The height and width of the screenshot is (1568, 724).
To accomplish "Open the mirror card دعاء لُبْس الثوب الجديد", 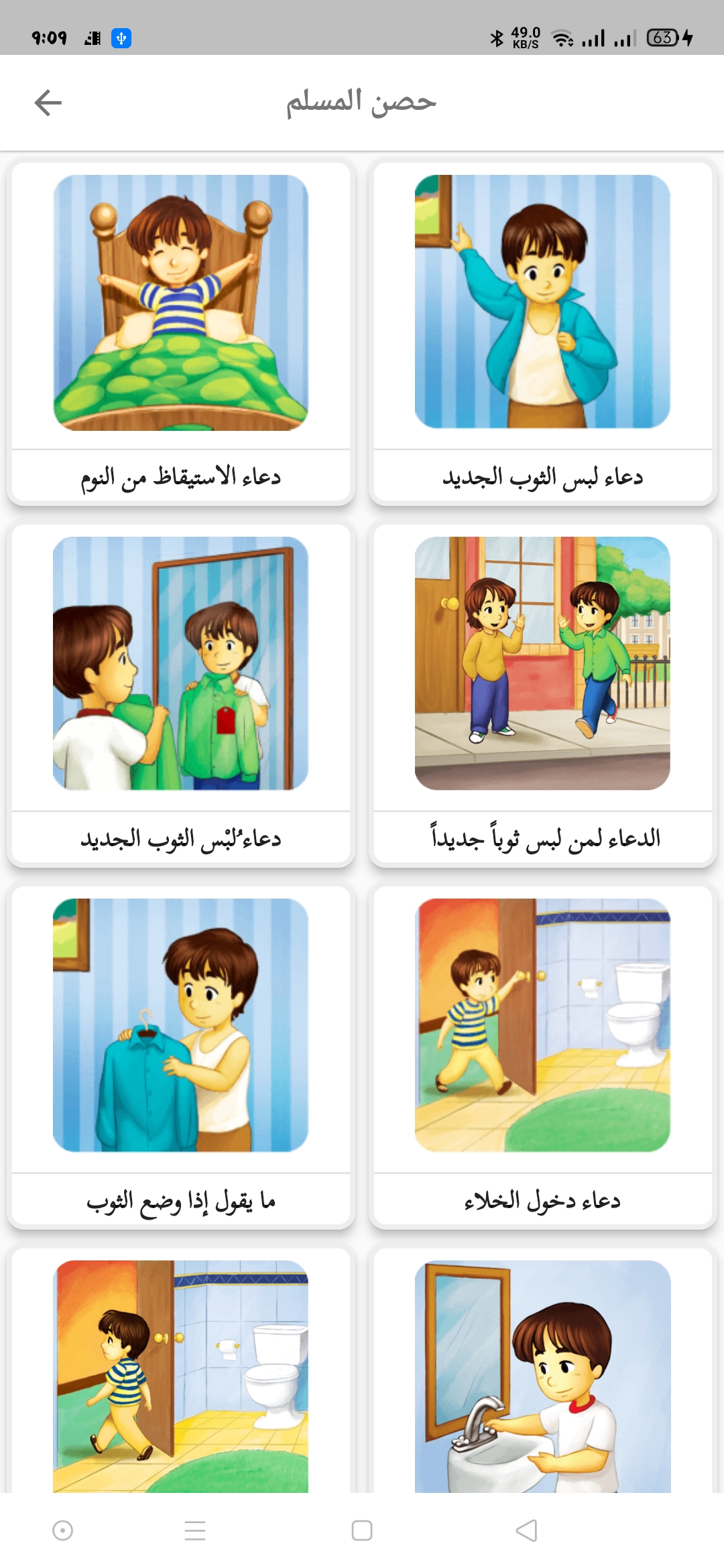I will pyautogui.click(x=181, y=695).
